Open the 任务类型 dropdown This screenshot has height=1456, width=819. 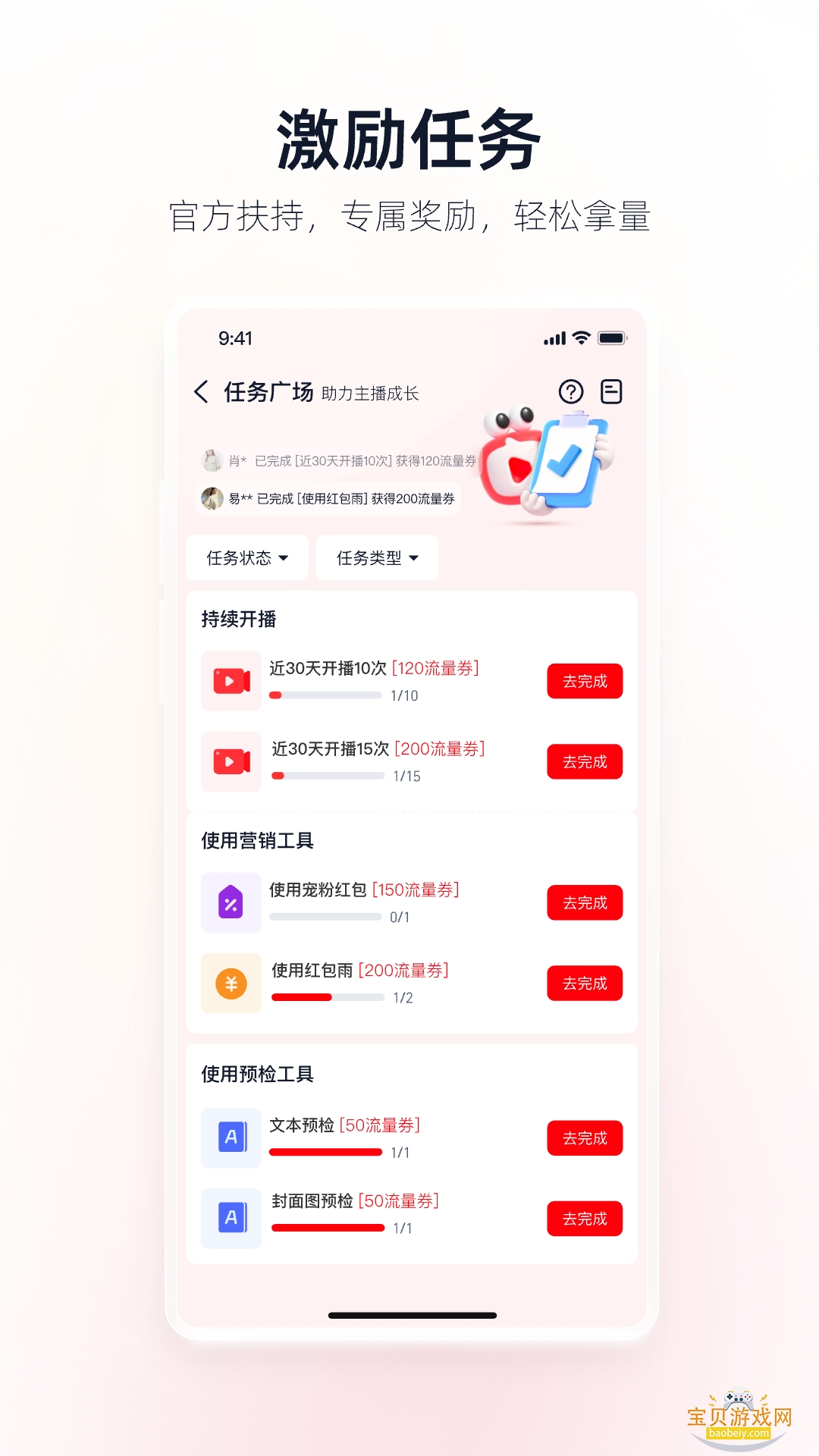pos(377,557)
